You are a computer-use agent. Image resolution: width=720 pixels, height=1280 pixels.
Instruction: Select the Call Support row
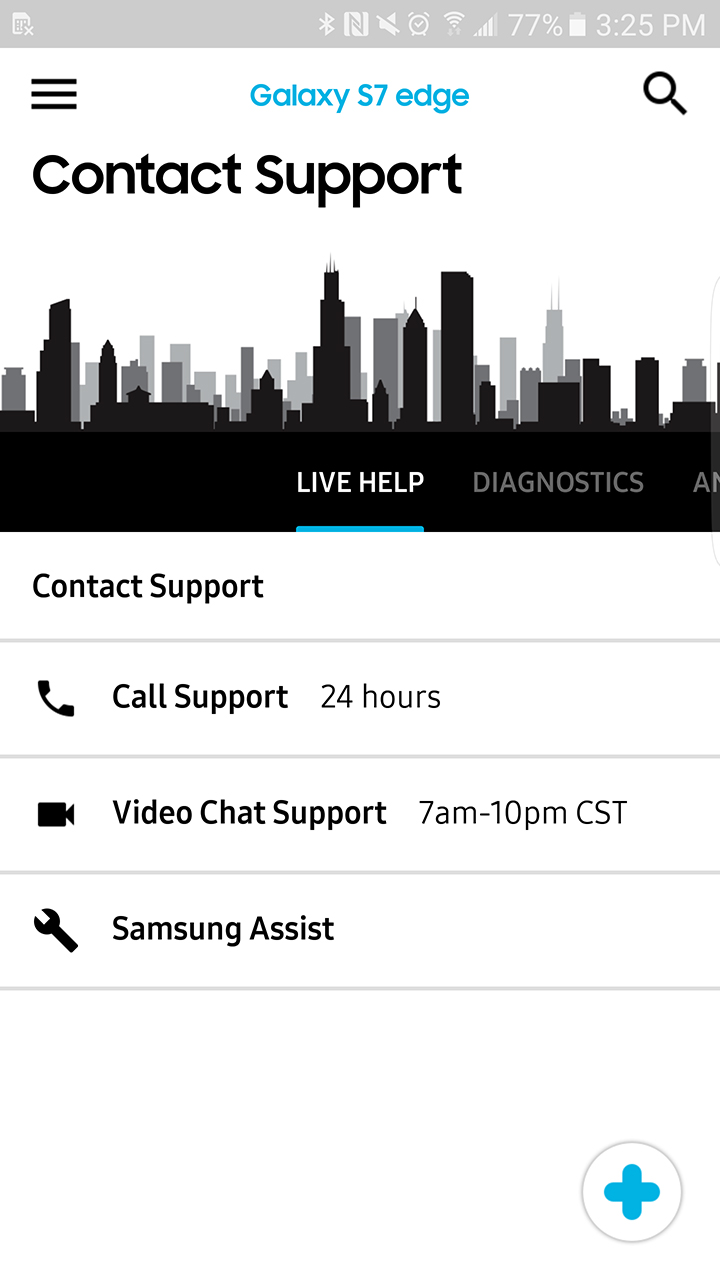pos(360,698)
